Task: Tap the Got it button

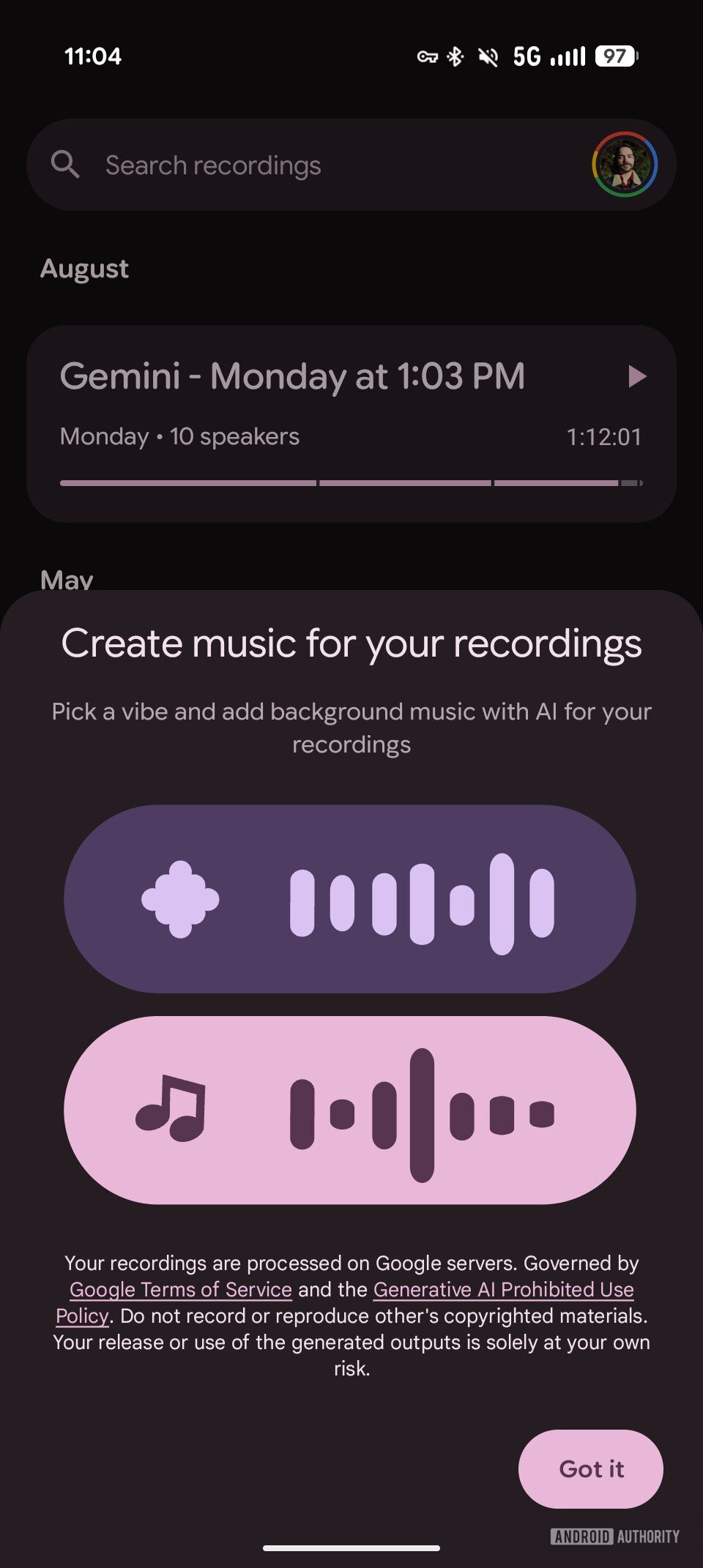Action: click(590, 1468)
